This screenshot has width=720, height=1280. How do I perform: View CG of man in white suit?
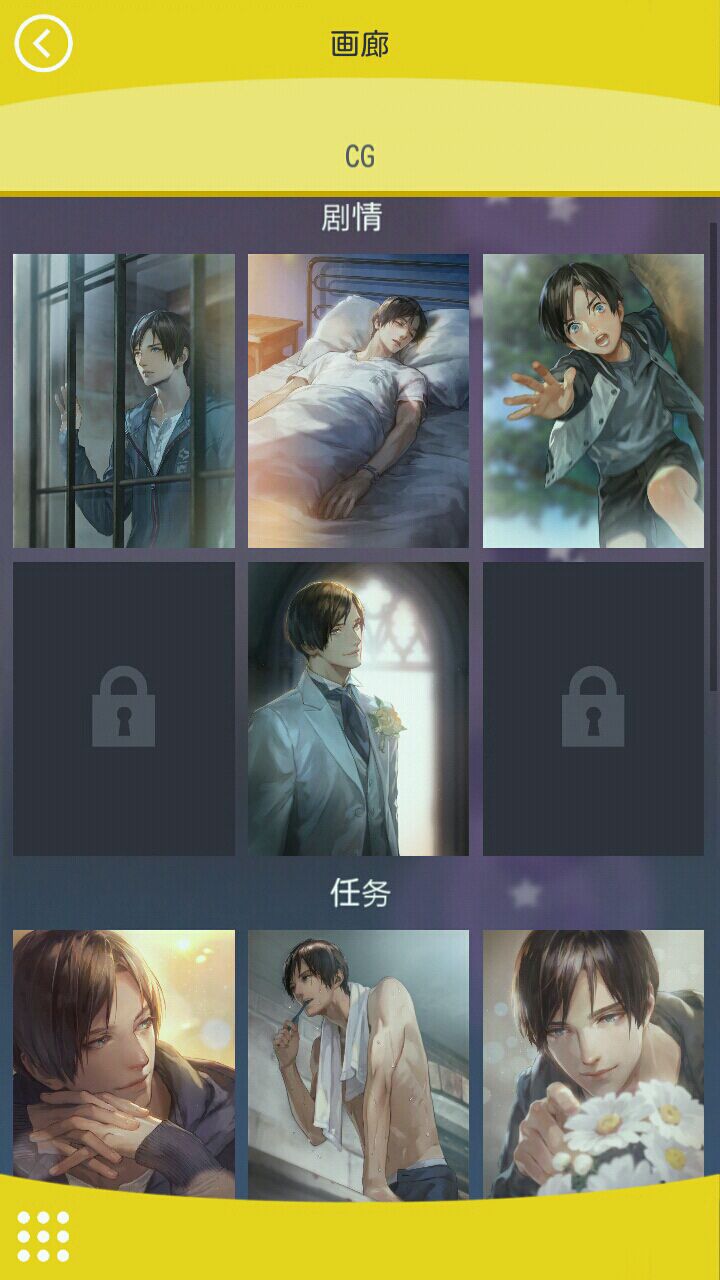point(358,708)
